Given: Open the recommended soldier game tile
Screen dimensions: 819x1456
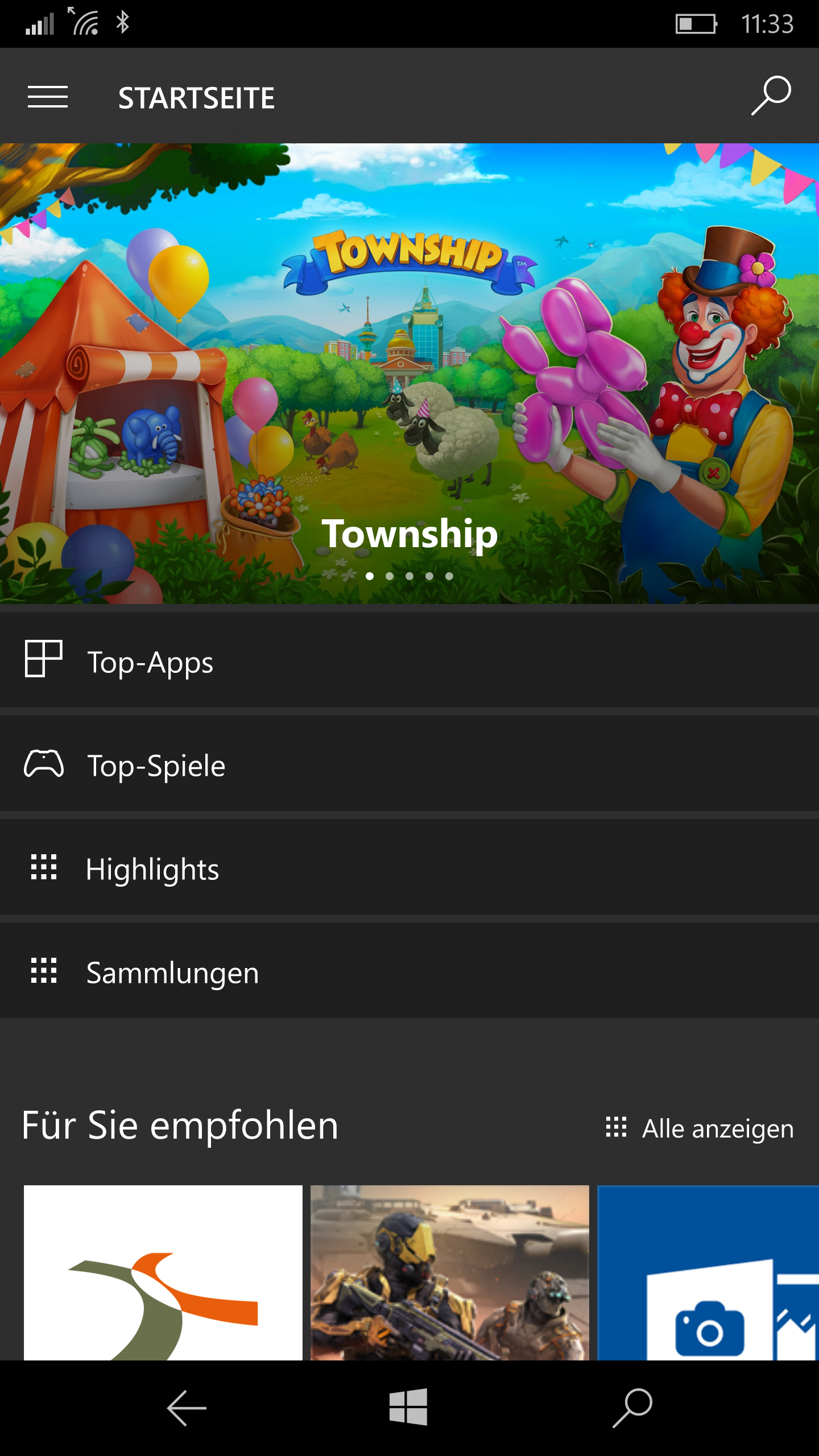Looking at the screenshot, I should pyautogui.click(x=450, y=1273).
